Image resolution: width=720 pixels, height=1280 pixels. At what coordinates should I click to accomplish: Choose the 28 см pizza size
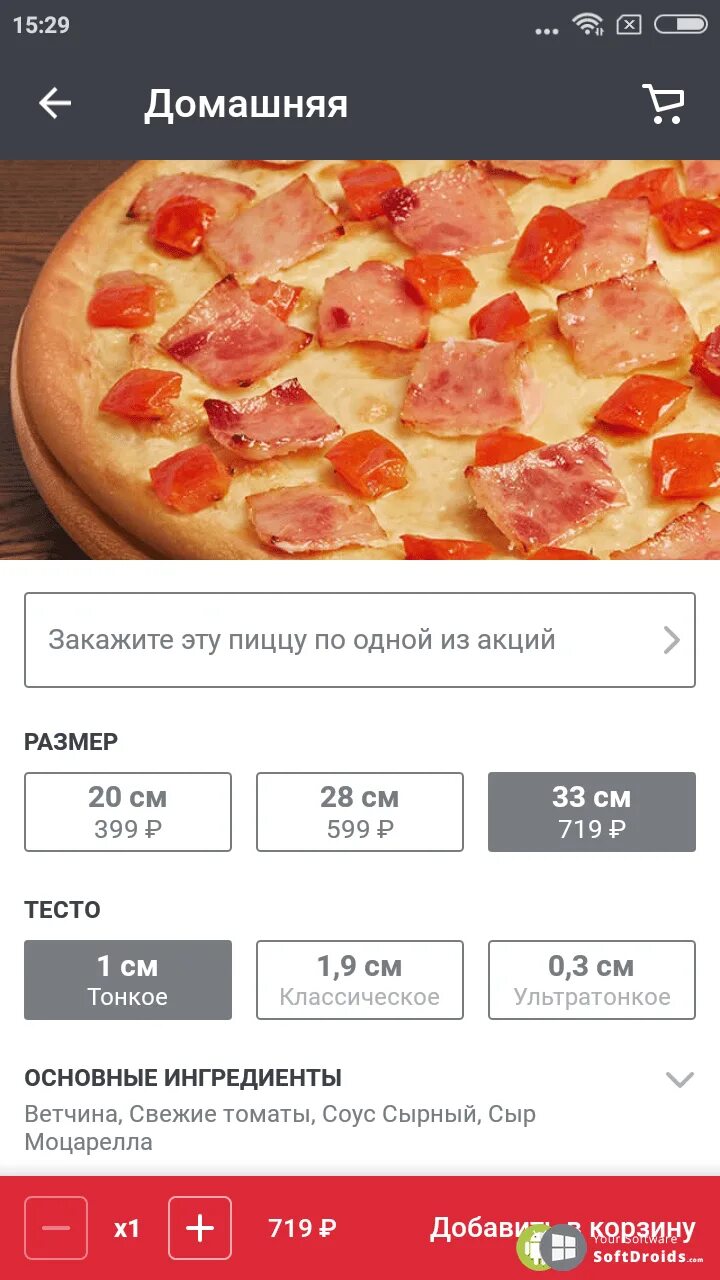coord(360,812)
